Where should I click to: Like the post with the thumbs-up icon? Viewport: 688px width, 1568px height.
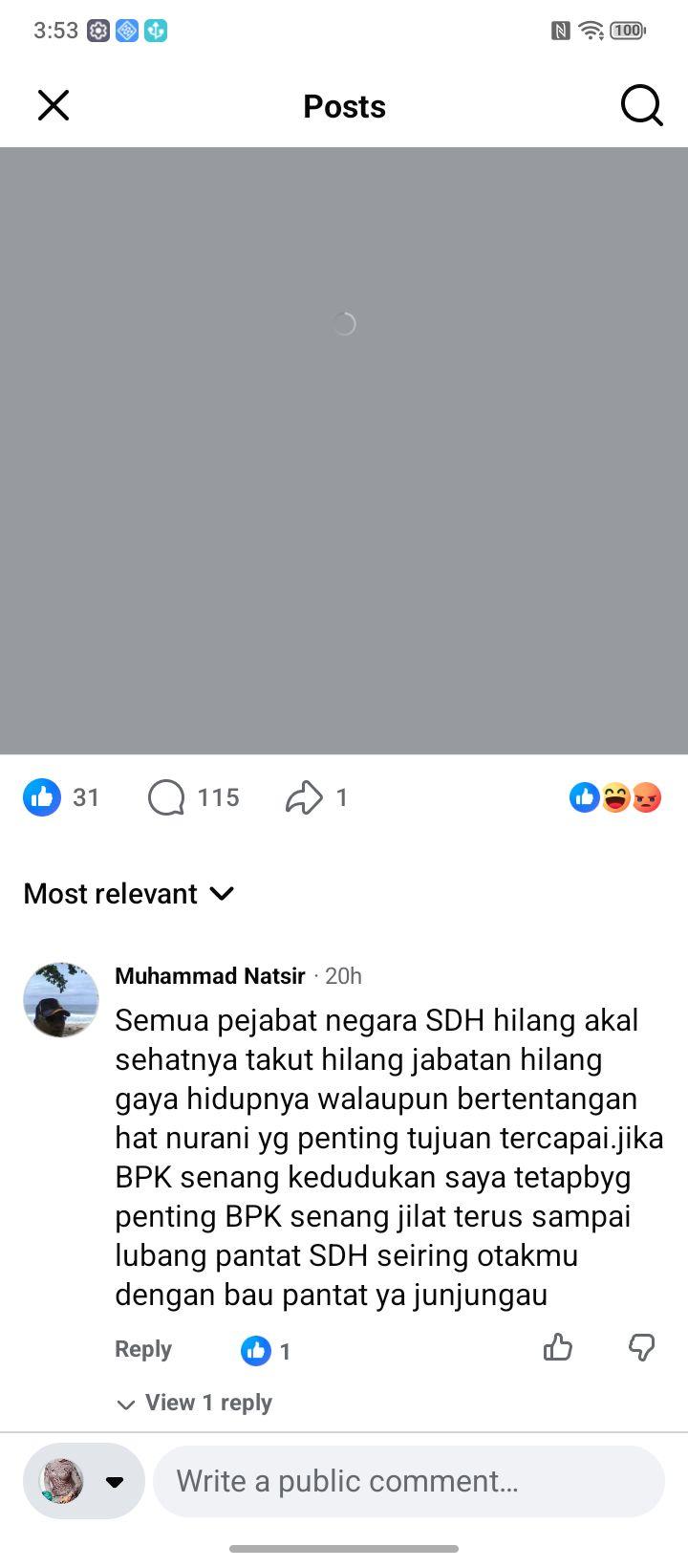tap(42, 797)
